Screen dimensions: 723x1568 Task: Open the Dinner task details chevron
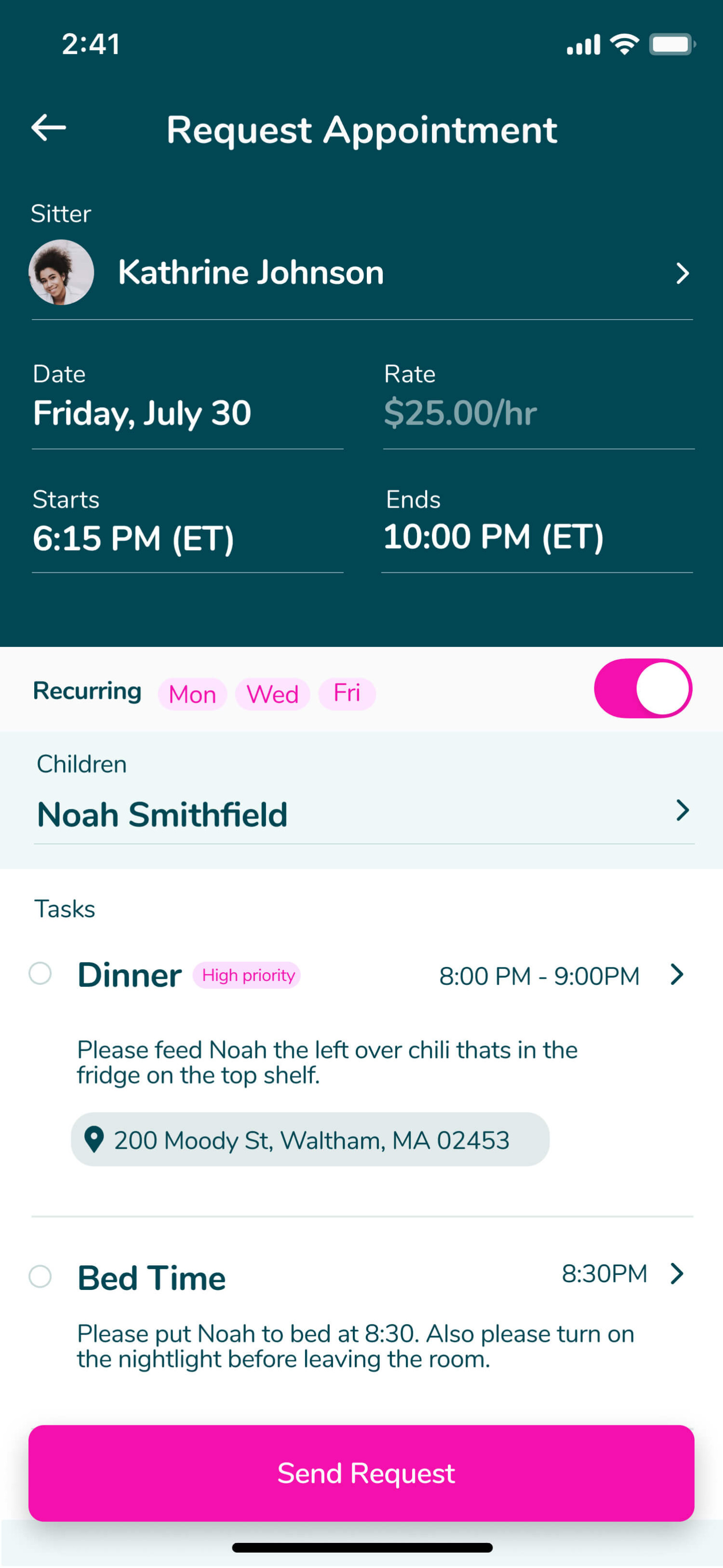677,975
